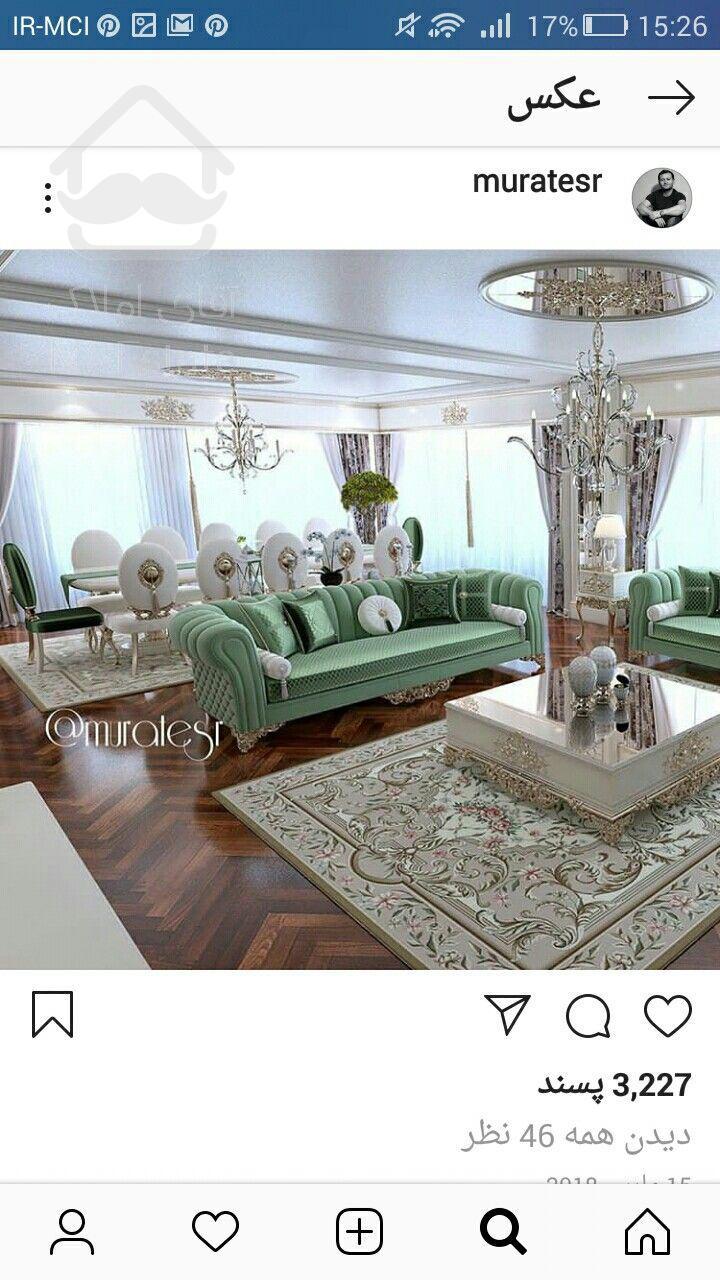This screenshot has height=1280, width=720.
Task: Open the living room post photo
Action: pyautogui.click(x=360, y=609)
